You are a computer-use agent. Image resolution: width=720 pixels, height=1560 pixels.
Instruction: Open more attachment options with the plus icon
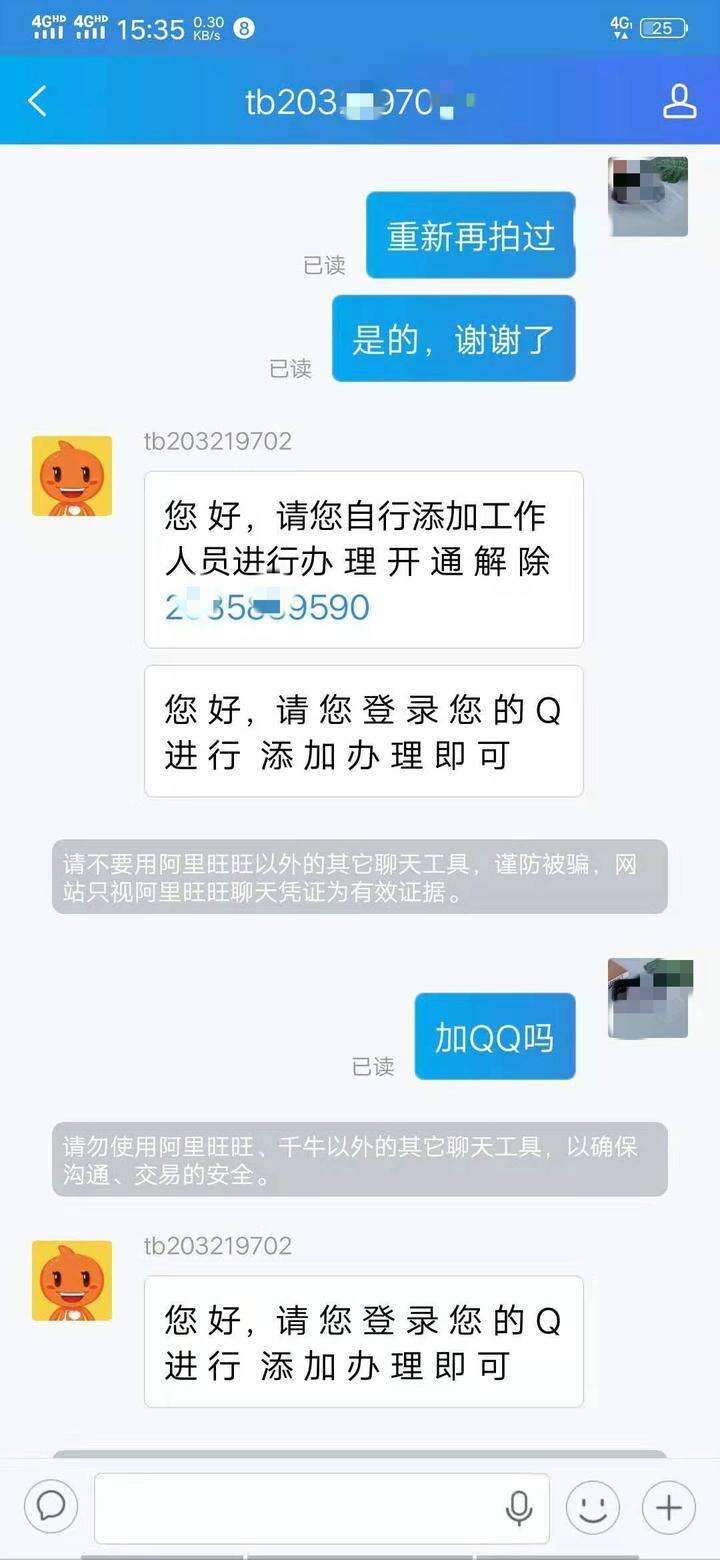(x=668, y=1507)
